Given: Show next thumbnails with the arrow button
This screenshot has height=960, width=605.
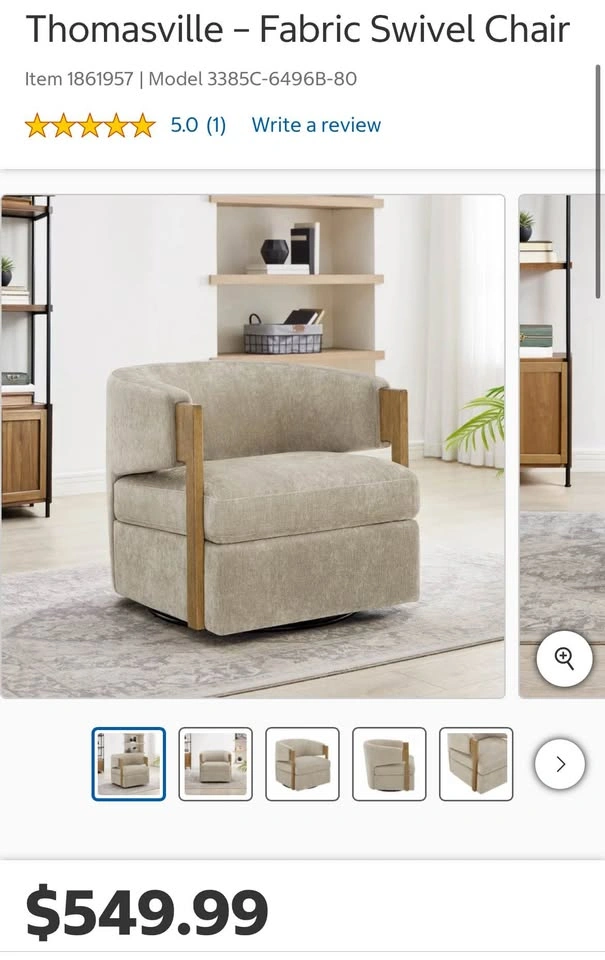Looking at the screenshot, I should 560,764.
